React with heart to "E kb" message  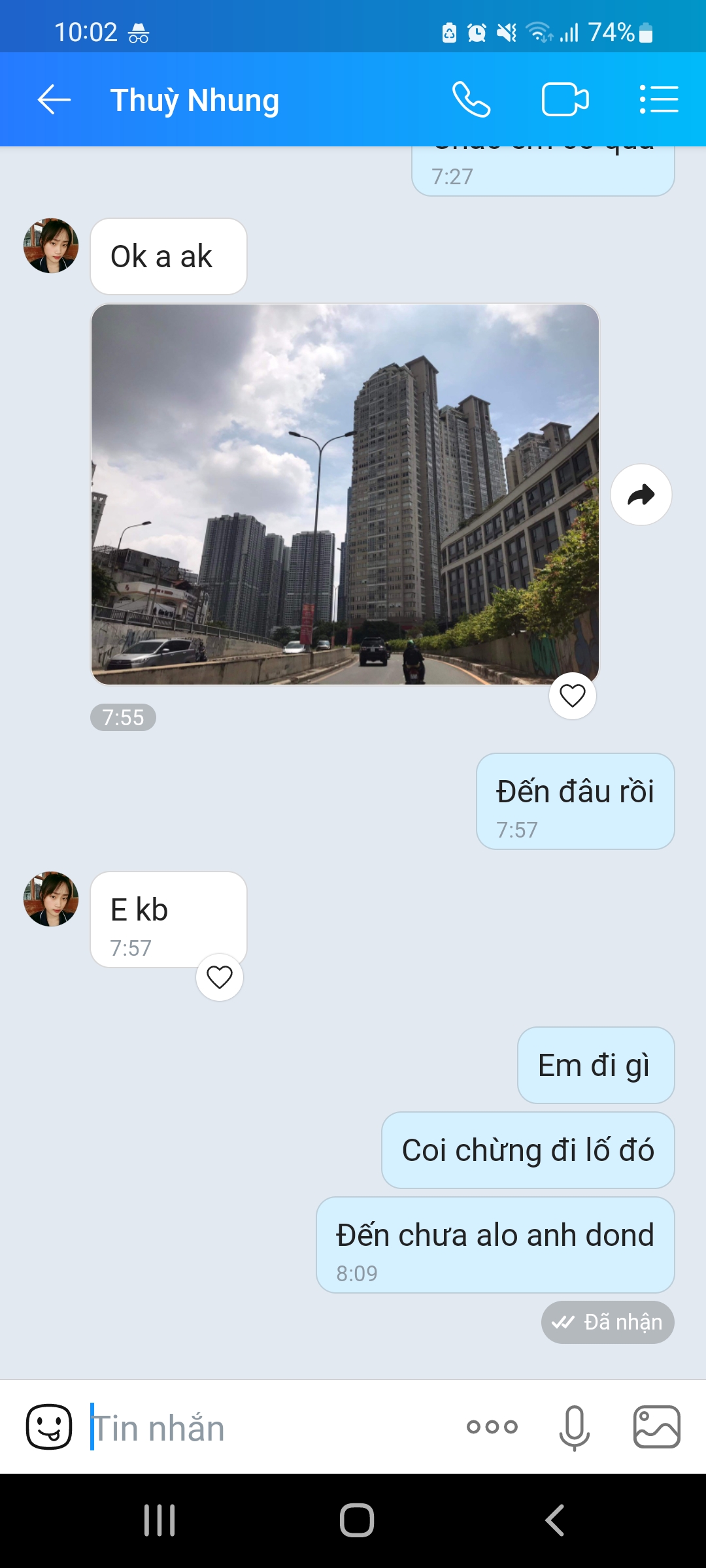tap(220, 977)
